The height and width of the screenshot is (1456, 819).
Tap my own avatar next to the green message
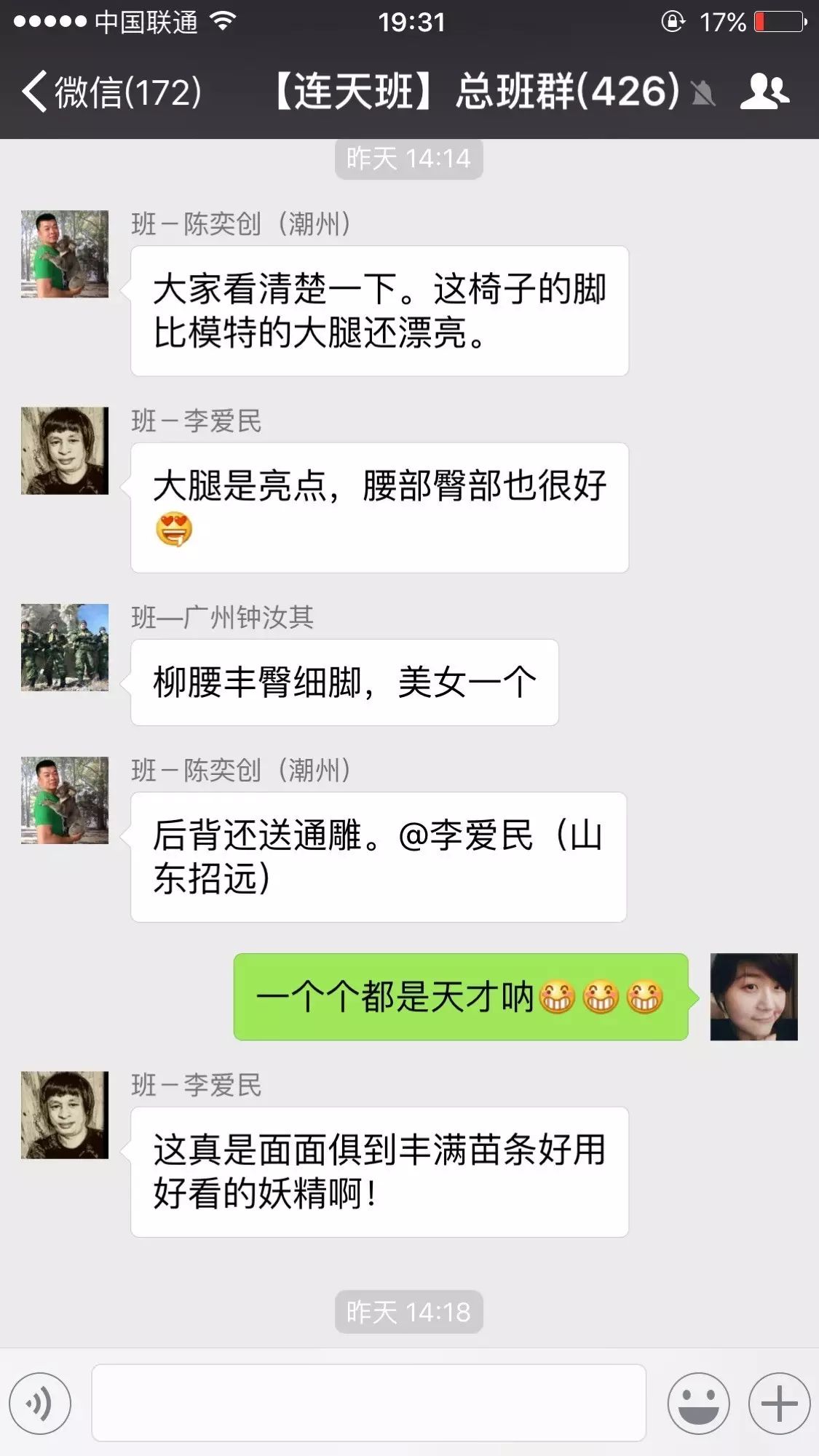(753, 996)
